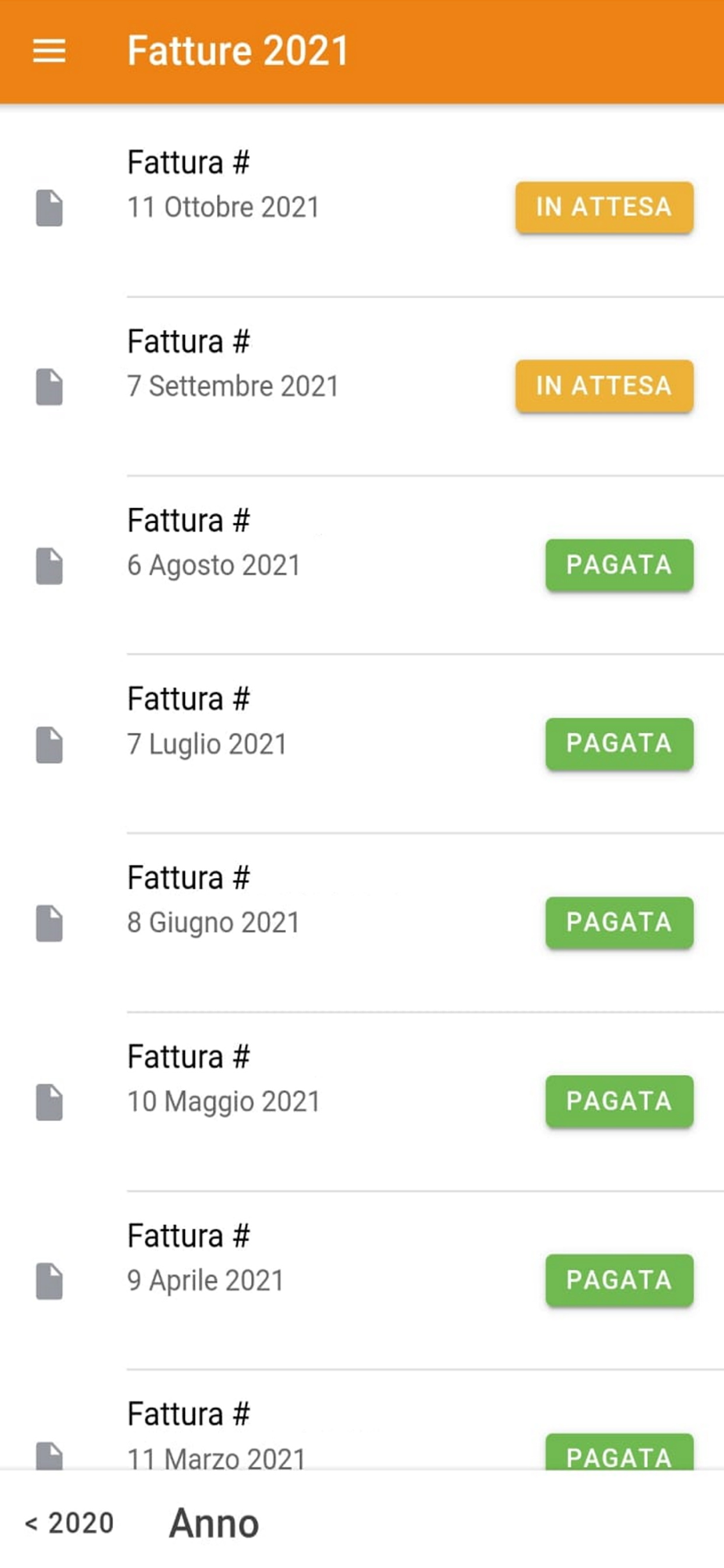The height and width of the screenshot is (1568, 724).
Task: Open the hamburger drawer menu
Action: point(49,52)
